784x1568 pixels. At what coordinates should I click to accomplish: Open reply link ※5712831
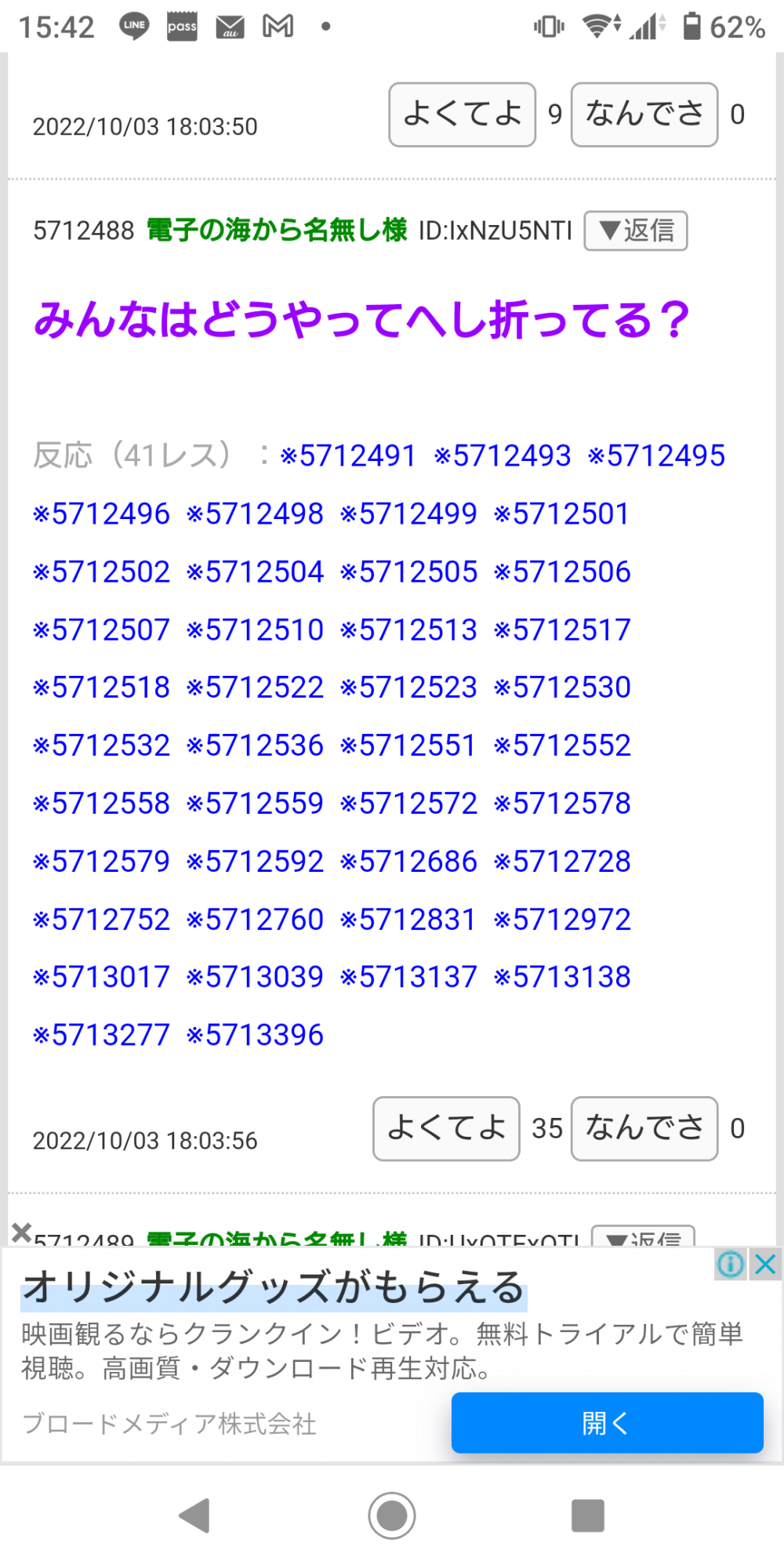(408, 920)
